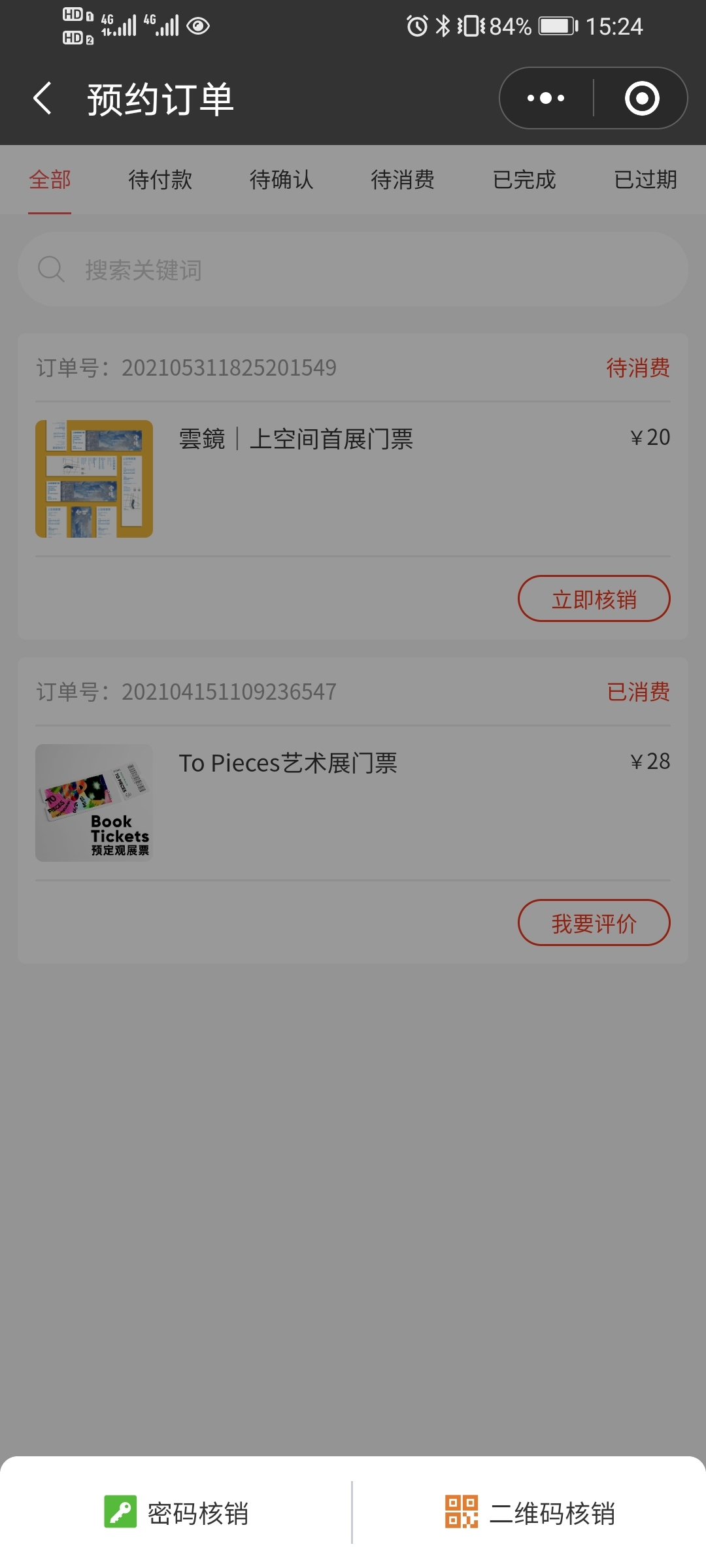Tap the 搜索关键词 search field

point(353,270)
